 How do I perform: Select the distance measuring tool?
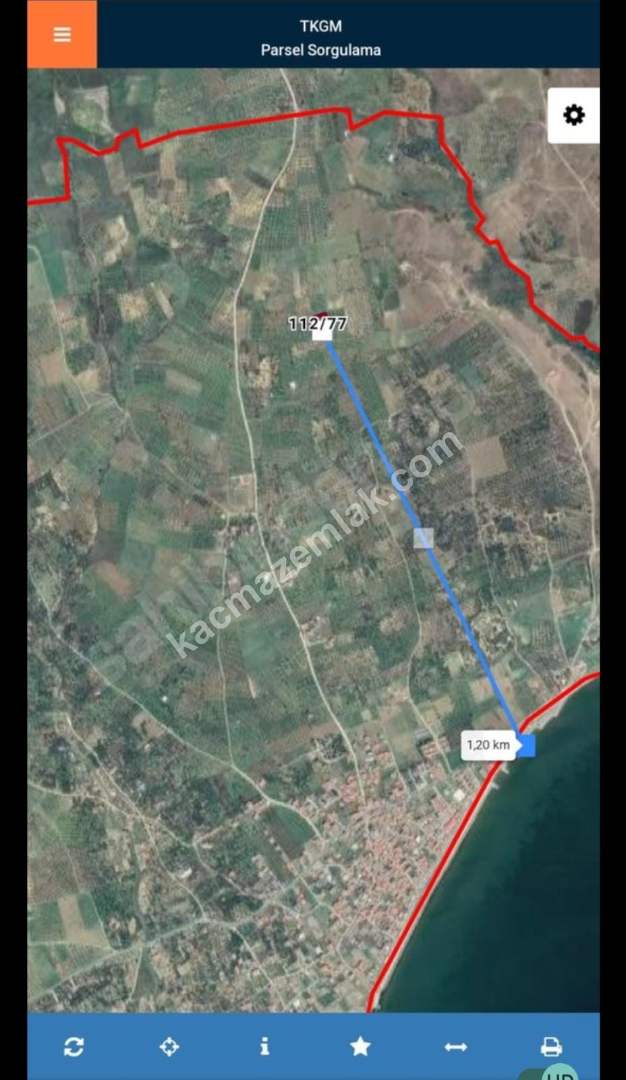point(455,1046)
